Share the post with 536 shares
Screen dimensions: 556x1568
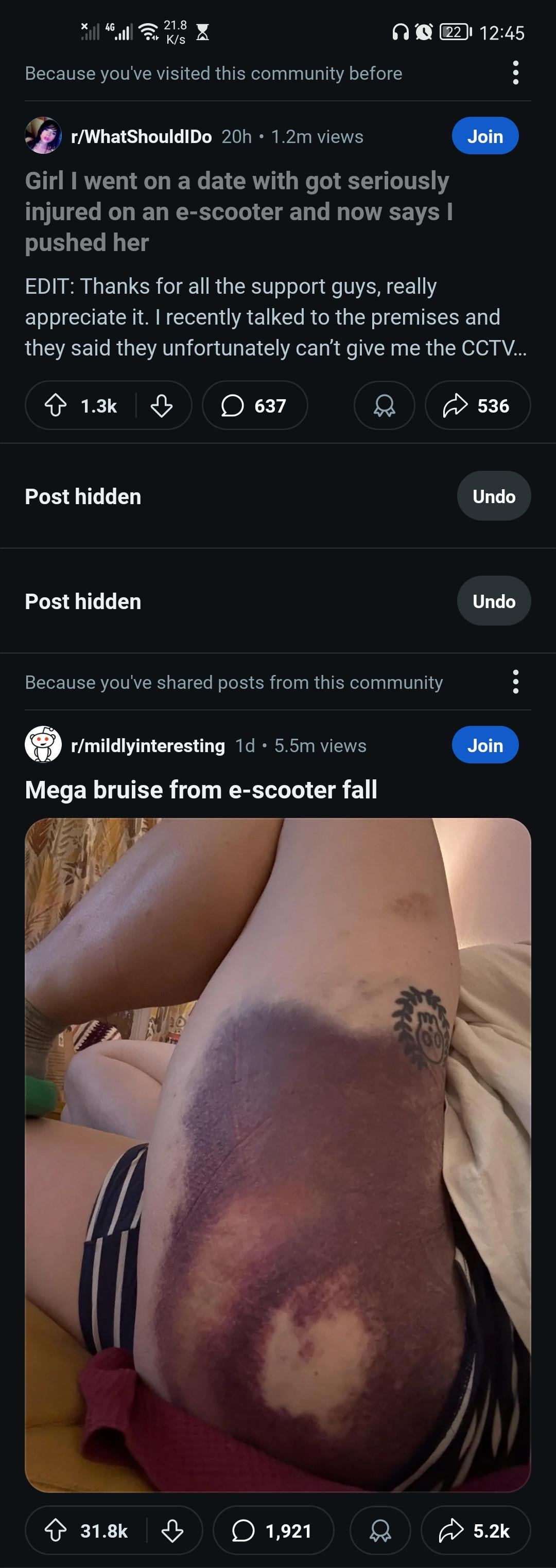pyautogui.click(x=477, y=405)
